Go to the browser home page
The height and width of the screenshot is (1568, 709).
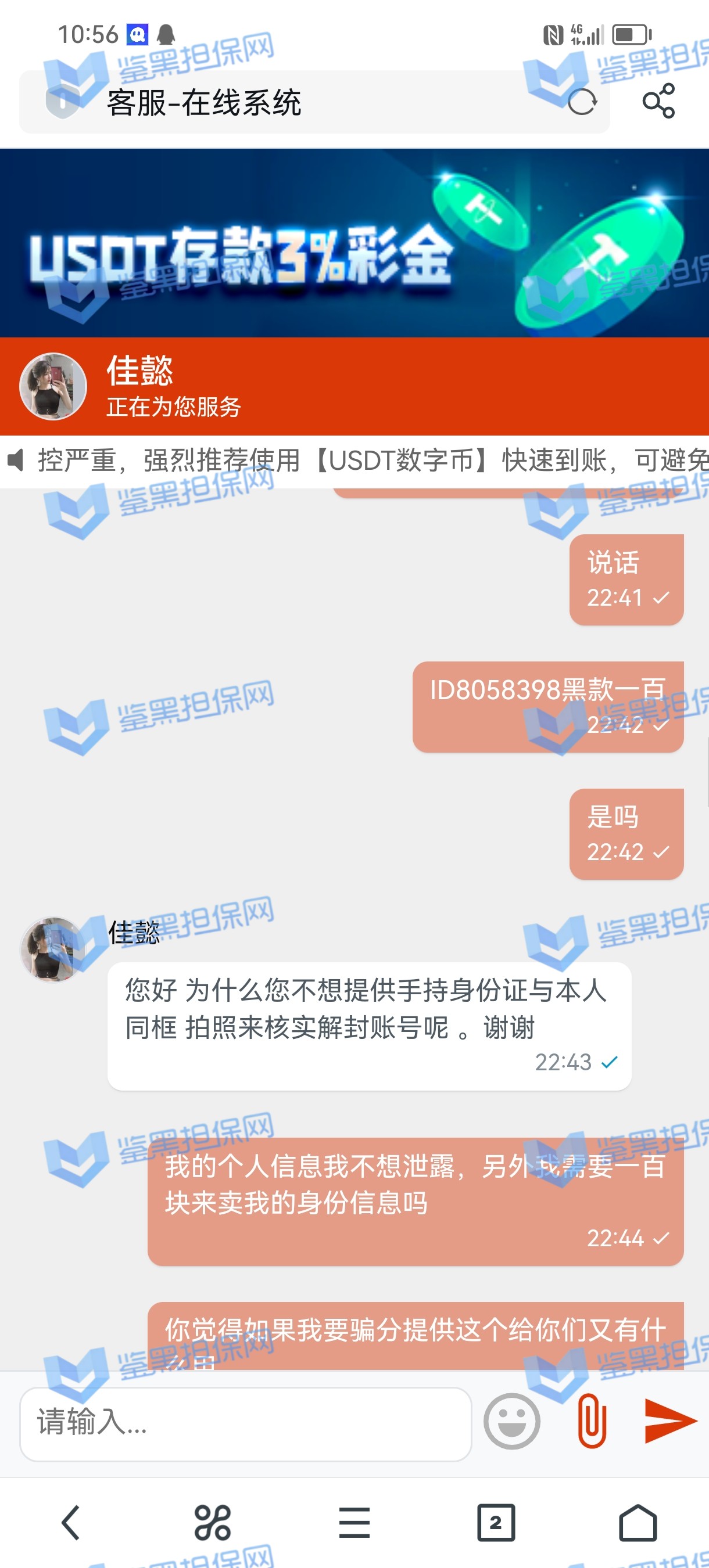tap(638, 1522)
